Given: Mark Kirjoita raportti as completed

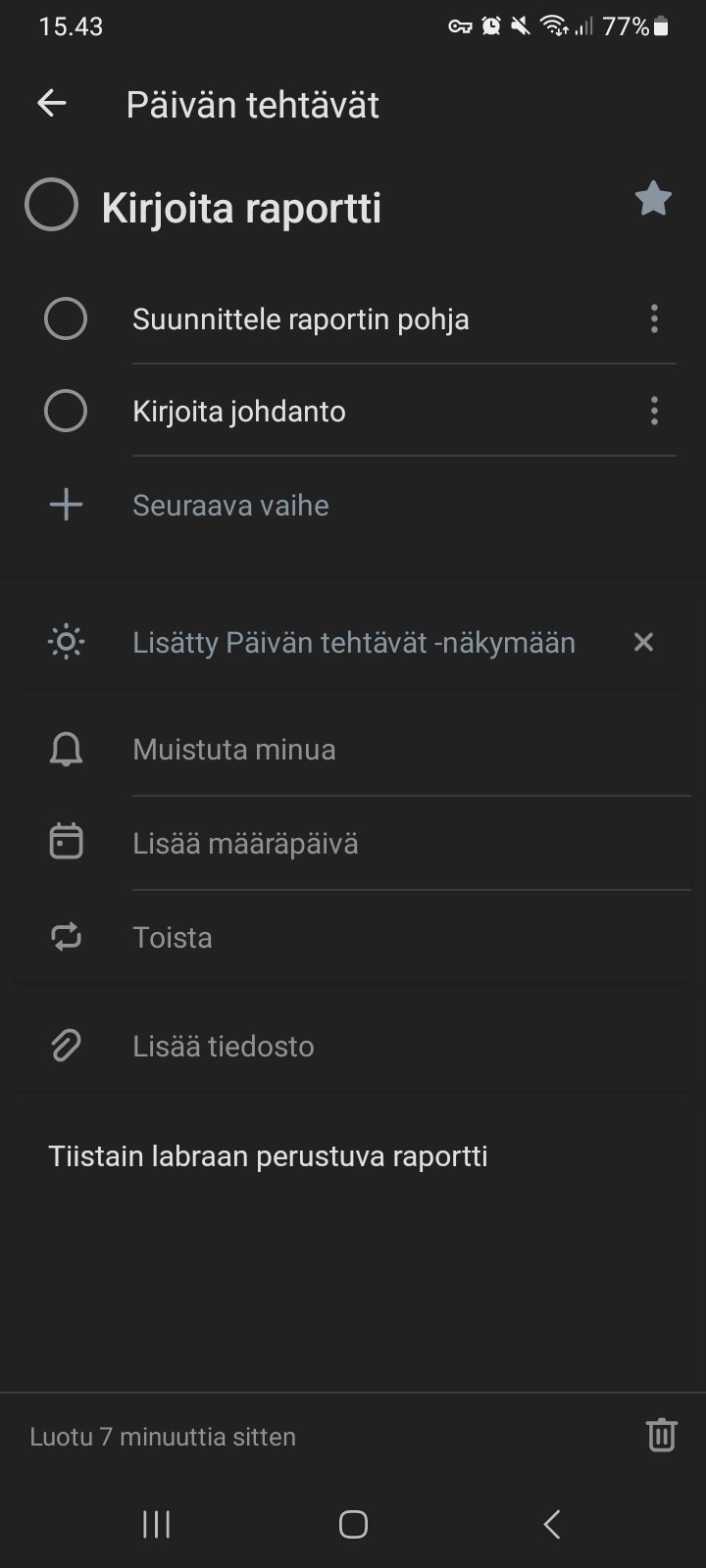Looking at the screenshot, I should tap(51, 205).
